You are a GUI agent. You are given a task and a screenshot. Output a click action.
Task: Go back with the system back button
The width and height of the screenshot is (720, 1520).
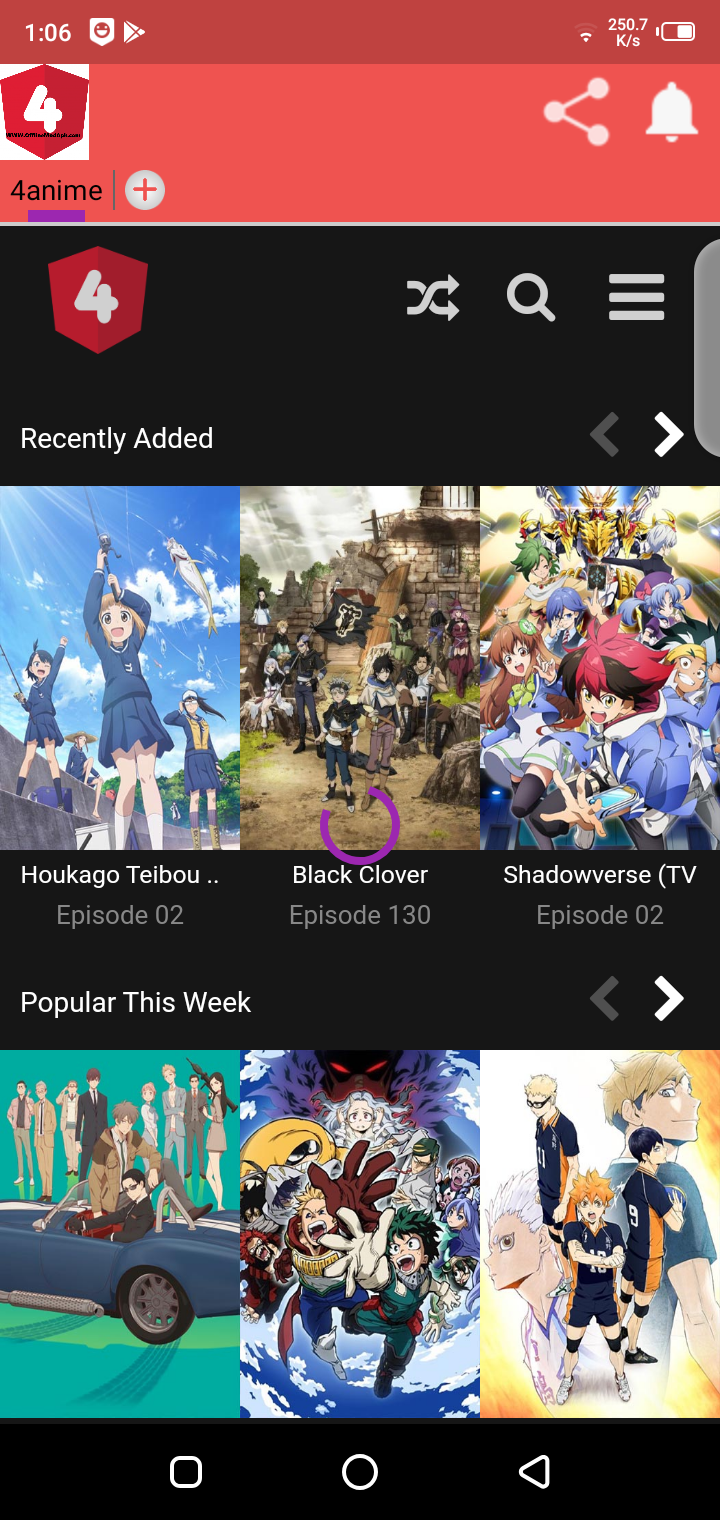click(534, 1471)
